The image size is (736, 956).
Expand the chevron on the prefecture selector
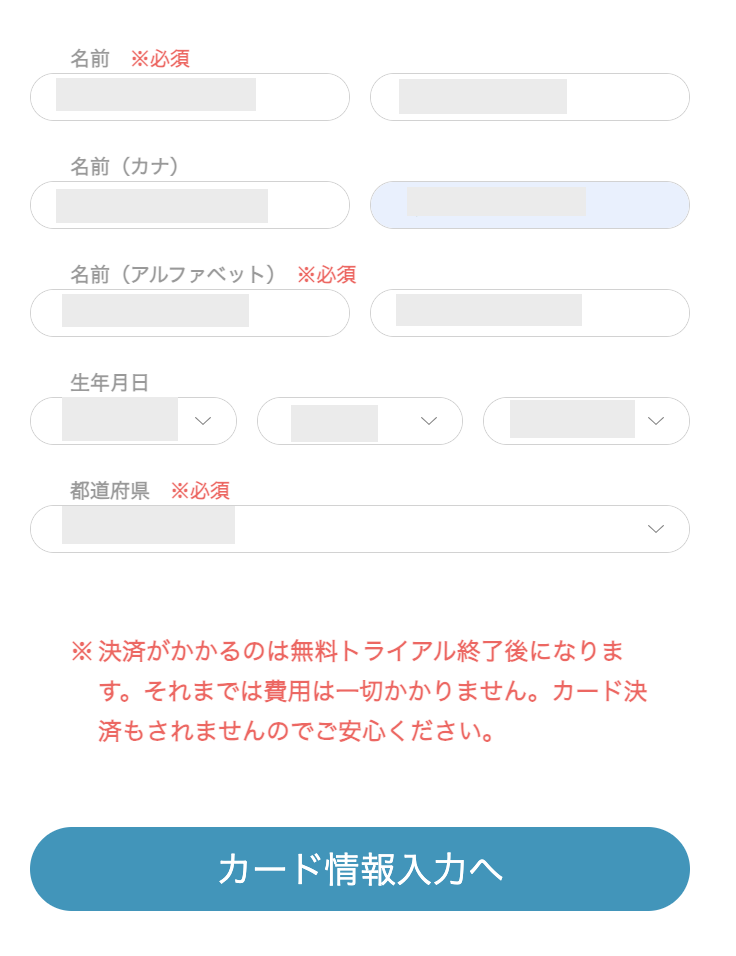[x=656, y=529]
